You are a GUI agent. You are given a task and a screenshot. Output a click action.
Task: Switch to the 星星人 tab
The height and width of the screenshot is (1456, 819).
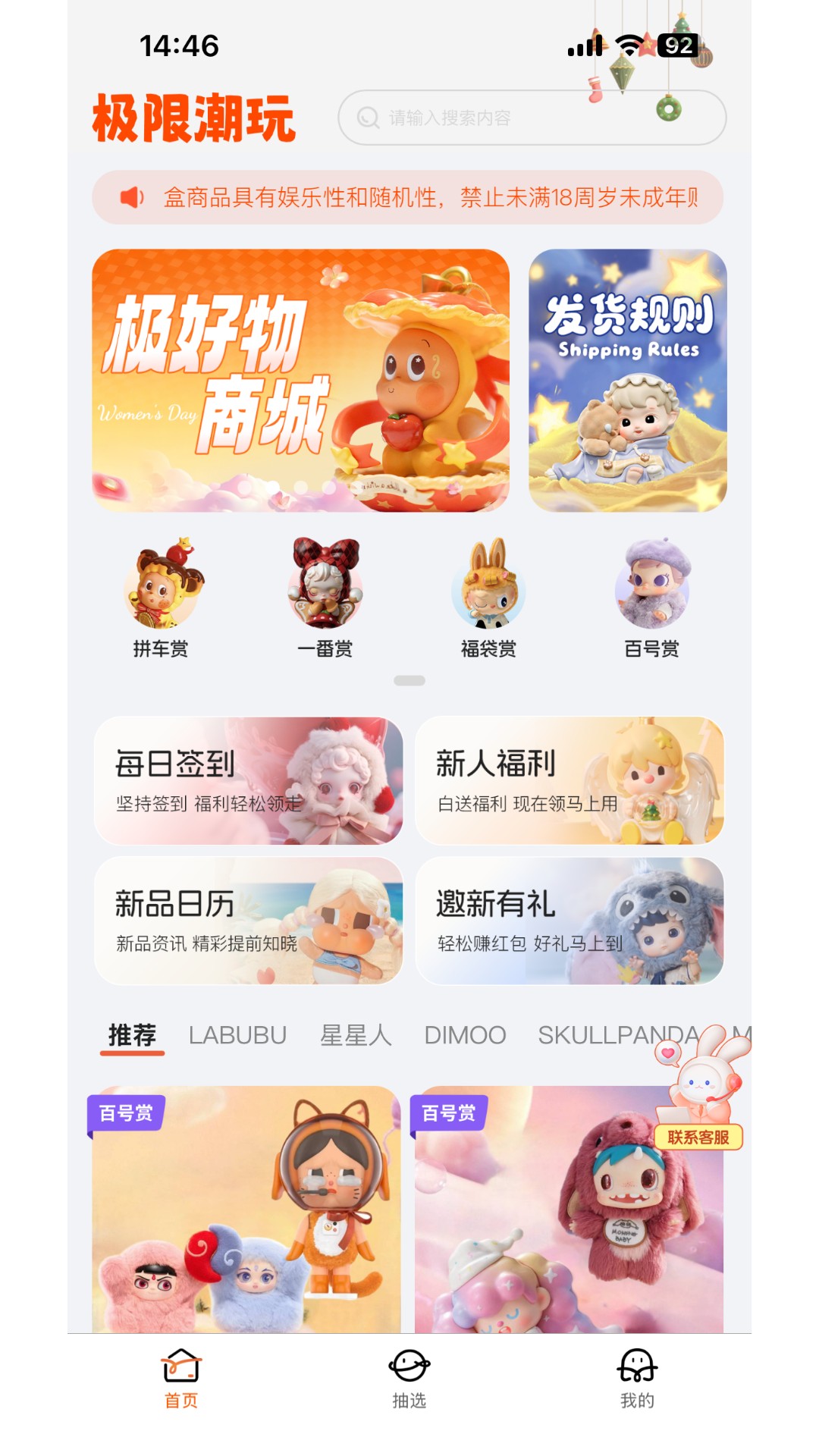click(x=357, y=1034)
